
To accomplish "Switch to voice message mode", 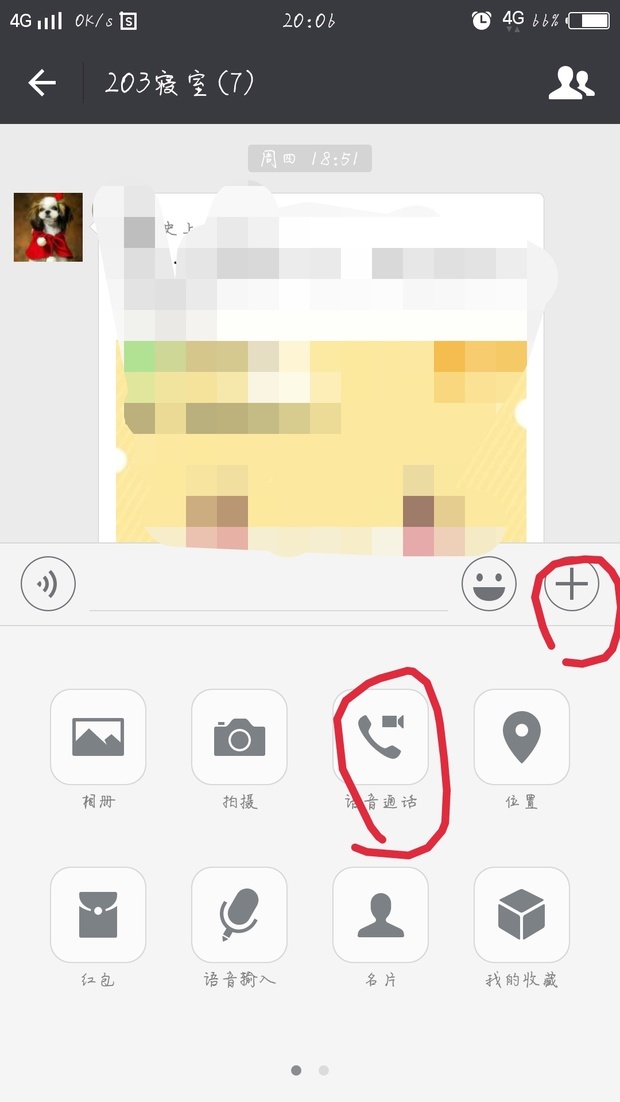I will pos(48,584).
